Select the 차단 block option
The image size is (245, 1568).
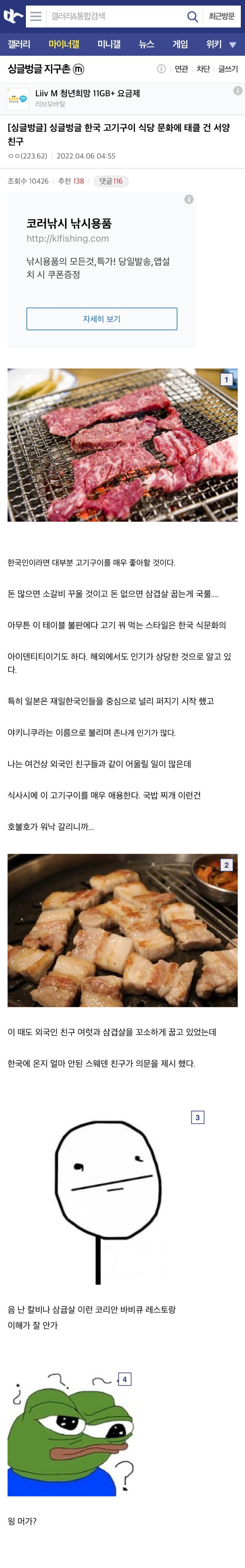(203, 69)
